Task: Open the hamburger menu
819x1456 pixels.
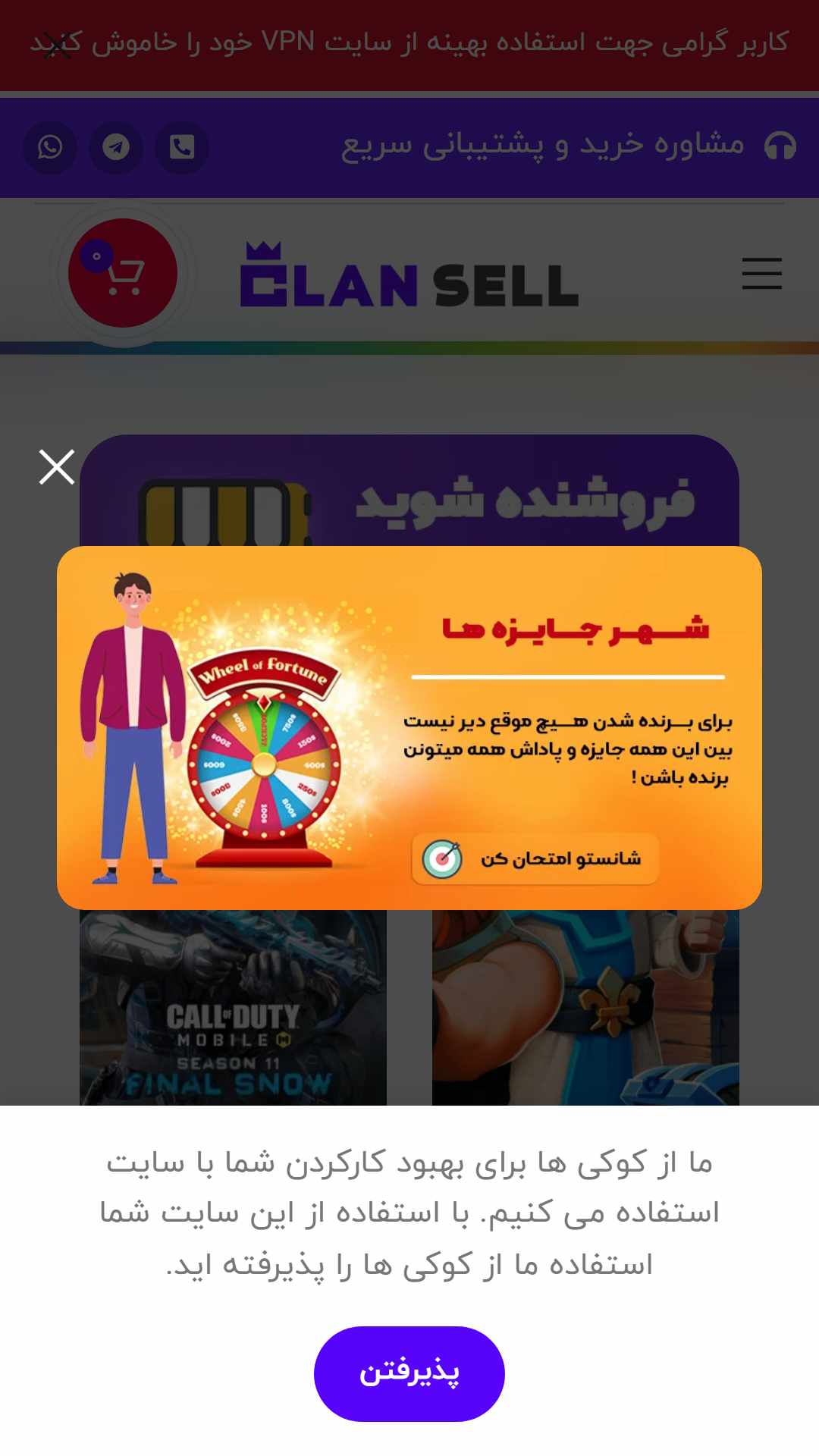Action: click(762, 274)
